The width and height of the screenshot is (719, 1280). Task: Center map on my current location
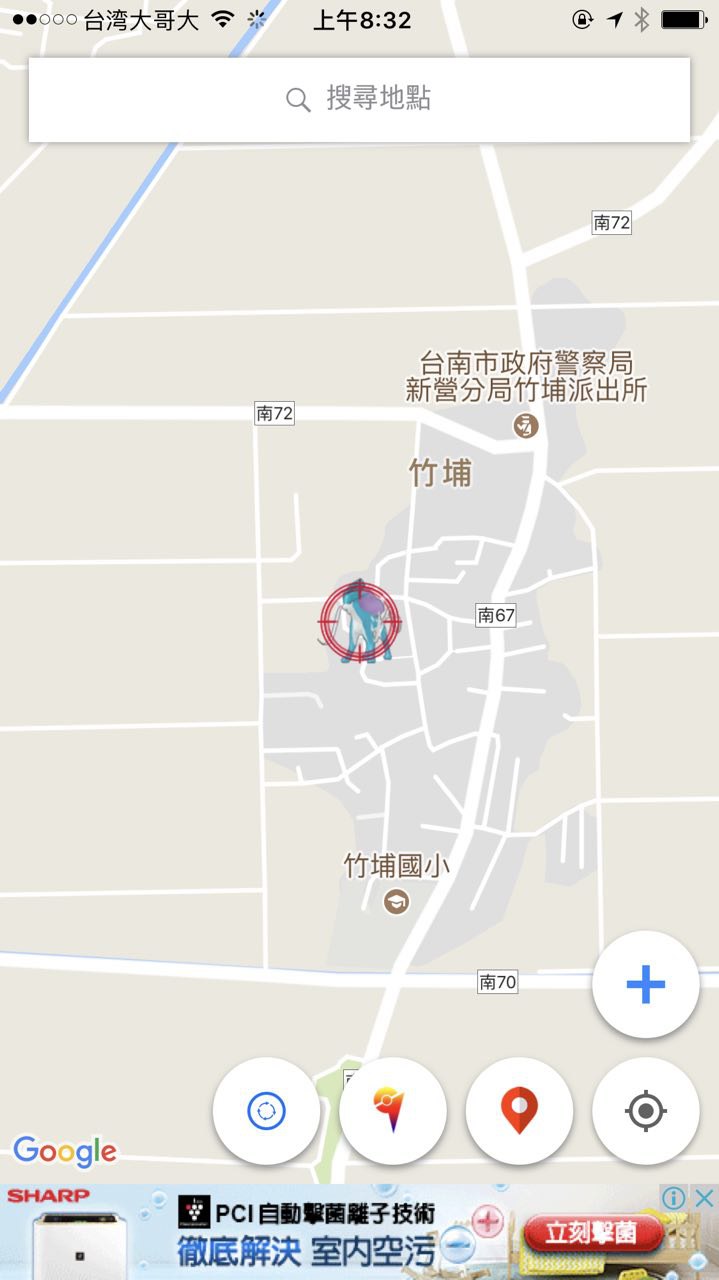(x=645, y=1111)
